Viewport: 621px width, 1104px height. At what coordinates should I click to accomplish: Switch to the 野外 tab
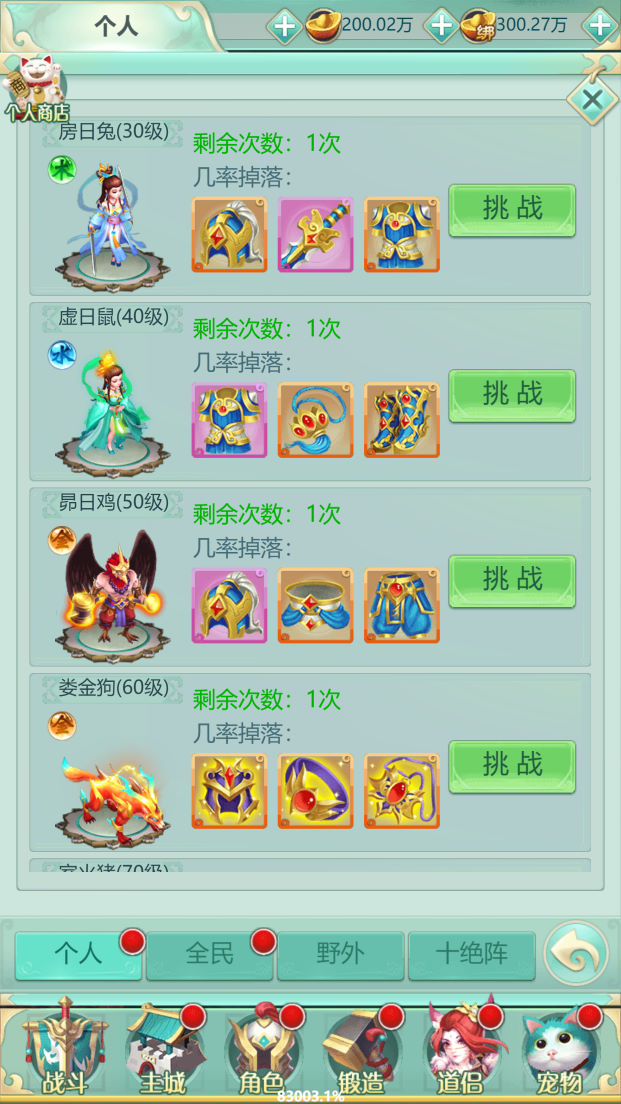(x=340, y=955)
